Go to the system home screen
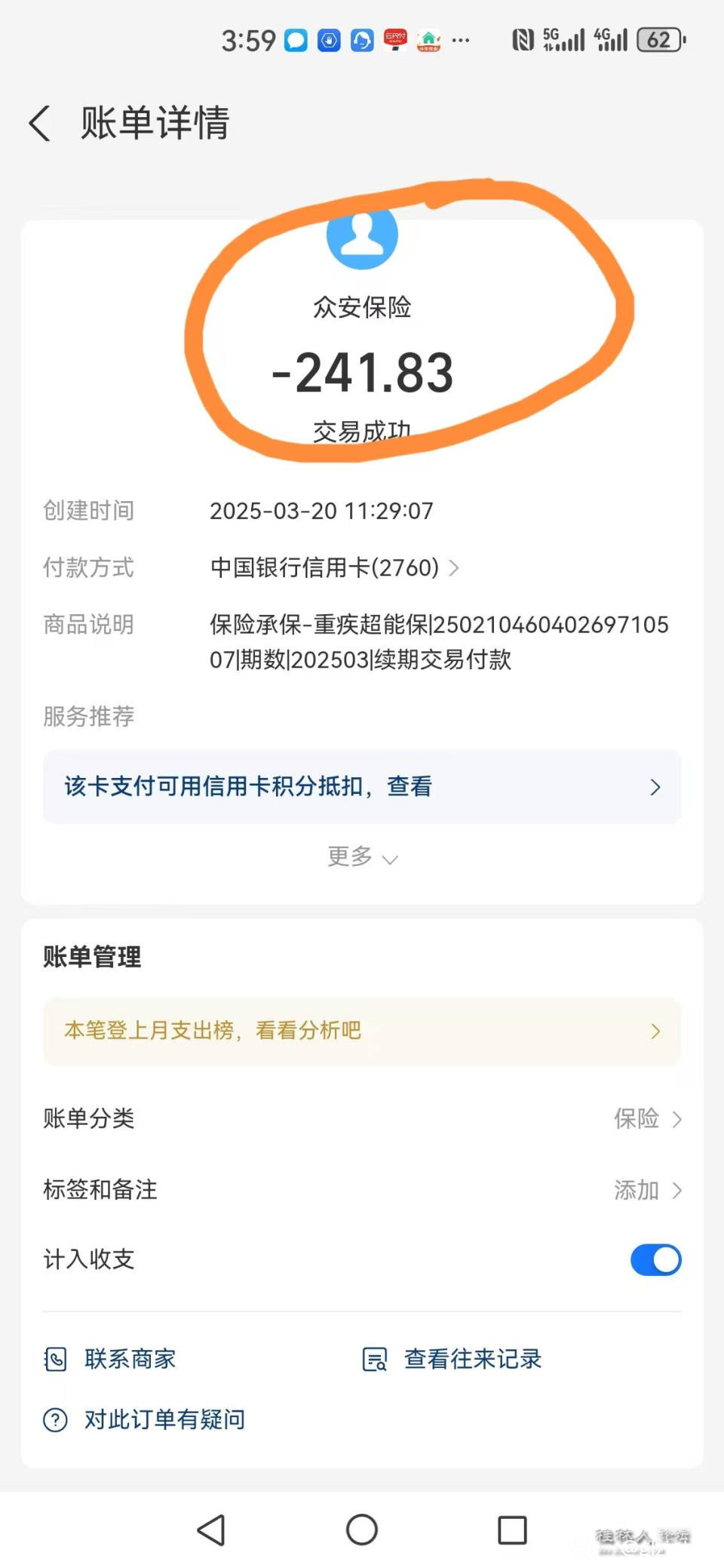Image resolution: width=724 pixels, height=1568 pixels. point(362,1530)
